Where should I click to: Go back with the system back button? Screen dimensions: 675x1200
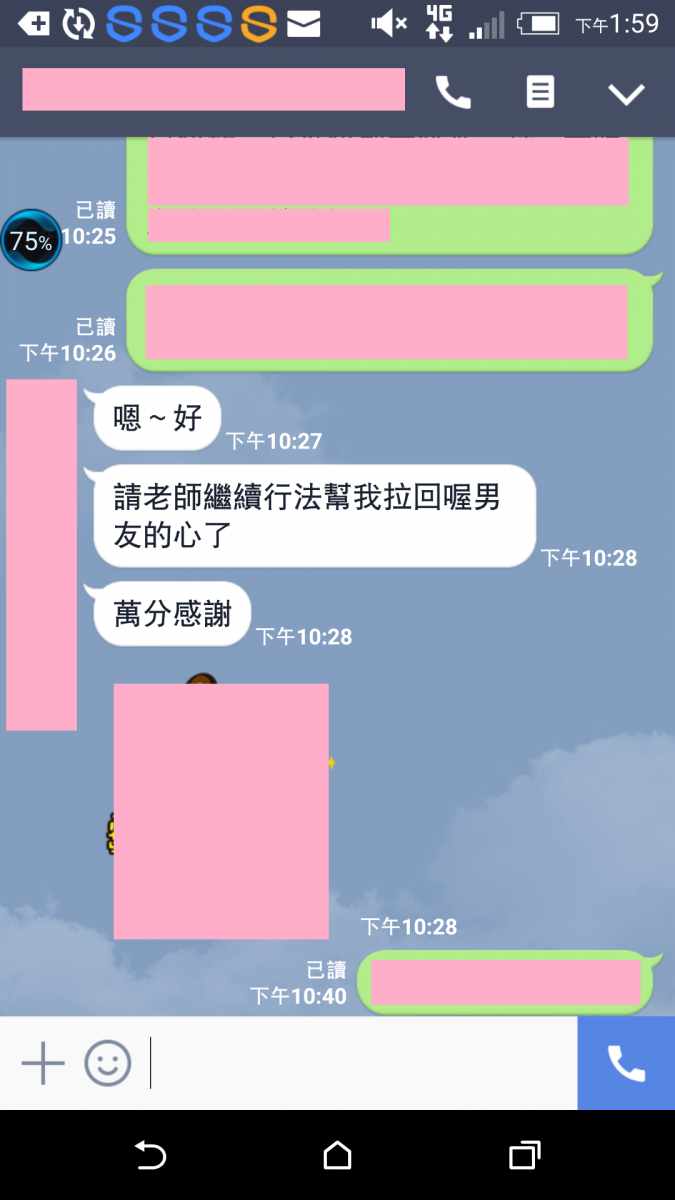coord(150,1155)
